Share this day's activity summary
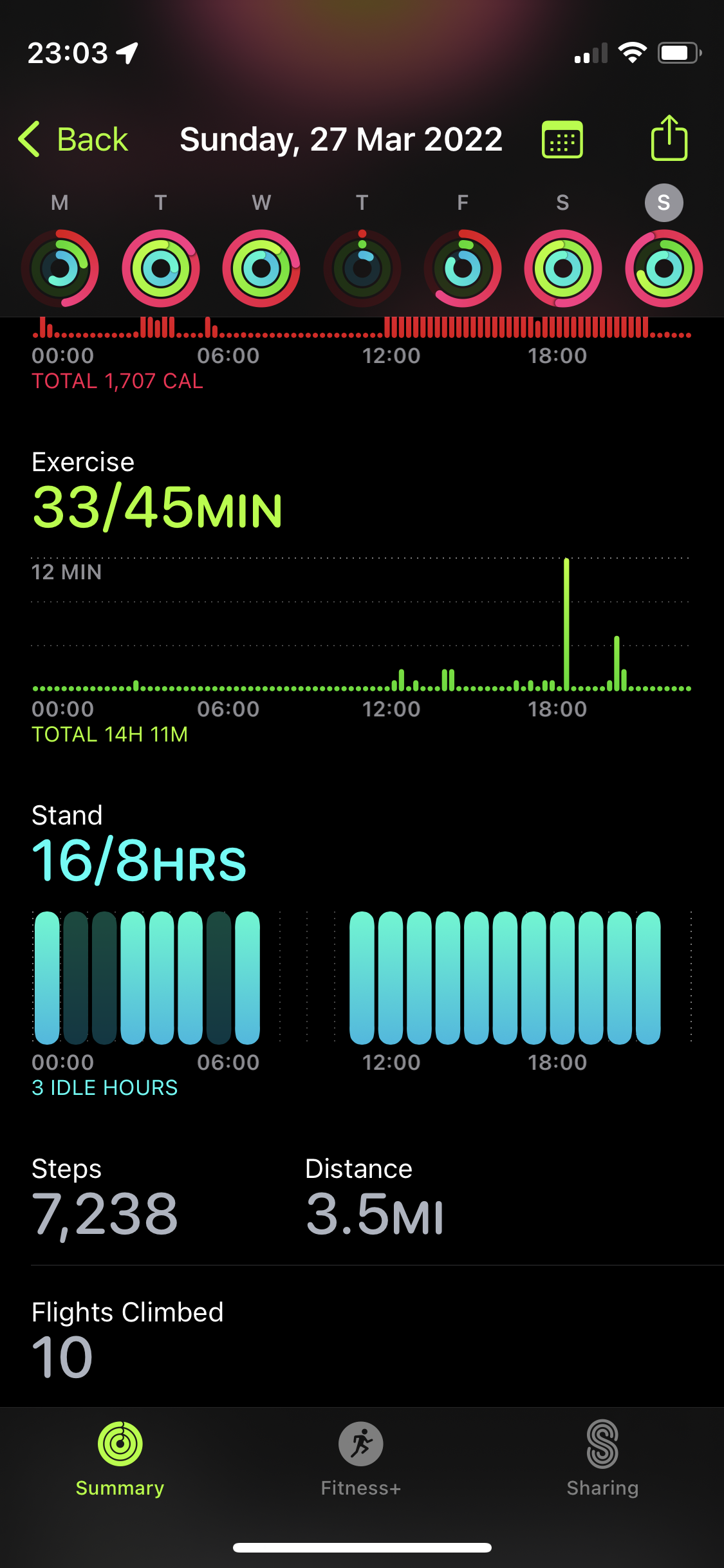This screenshot has height=1568, width=724. (669, 138)
